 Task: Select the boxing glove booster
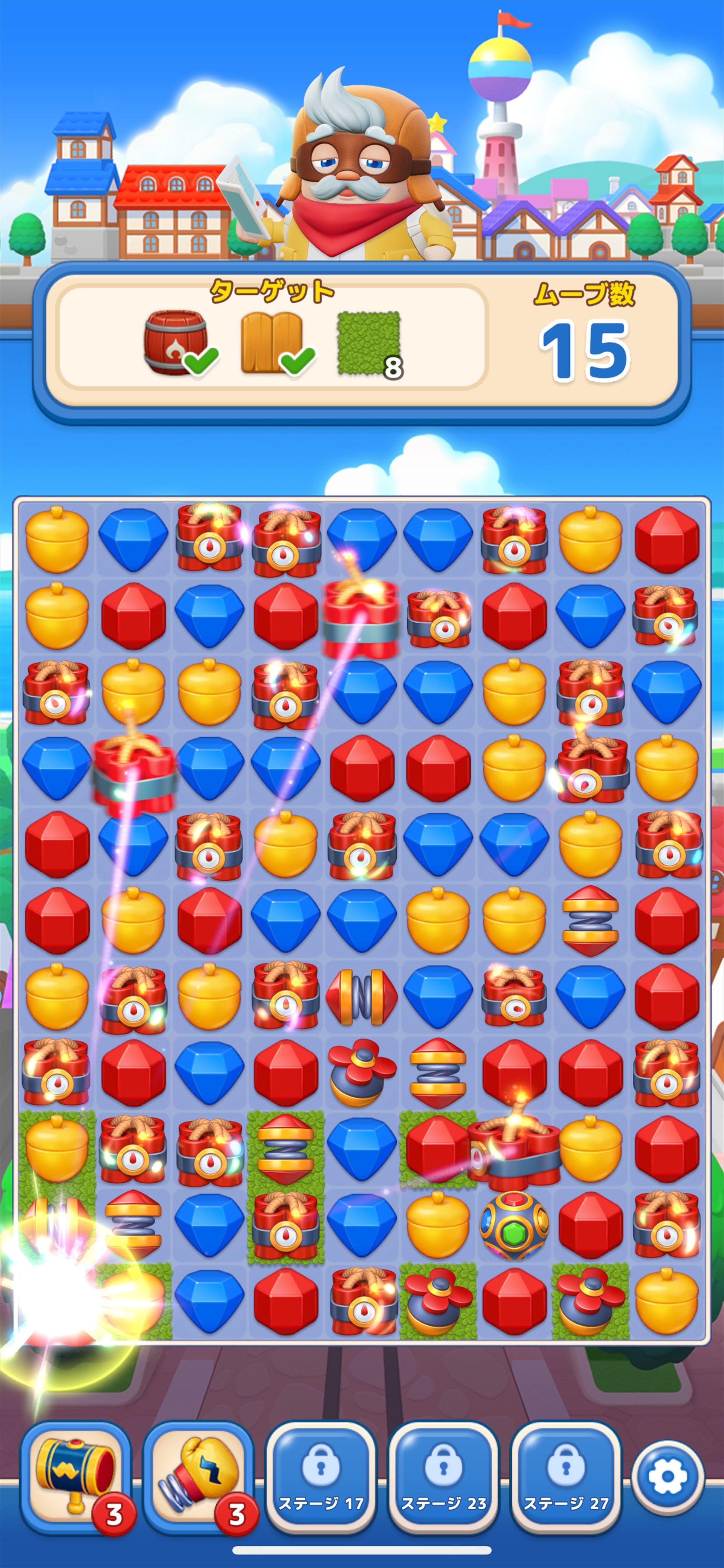(198, 1475)
